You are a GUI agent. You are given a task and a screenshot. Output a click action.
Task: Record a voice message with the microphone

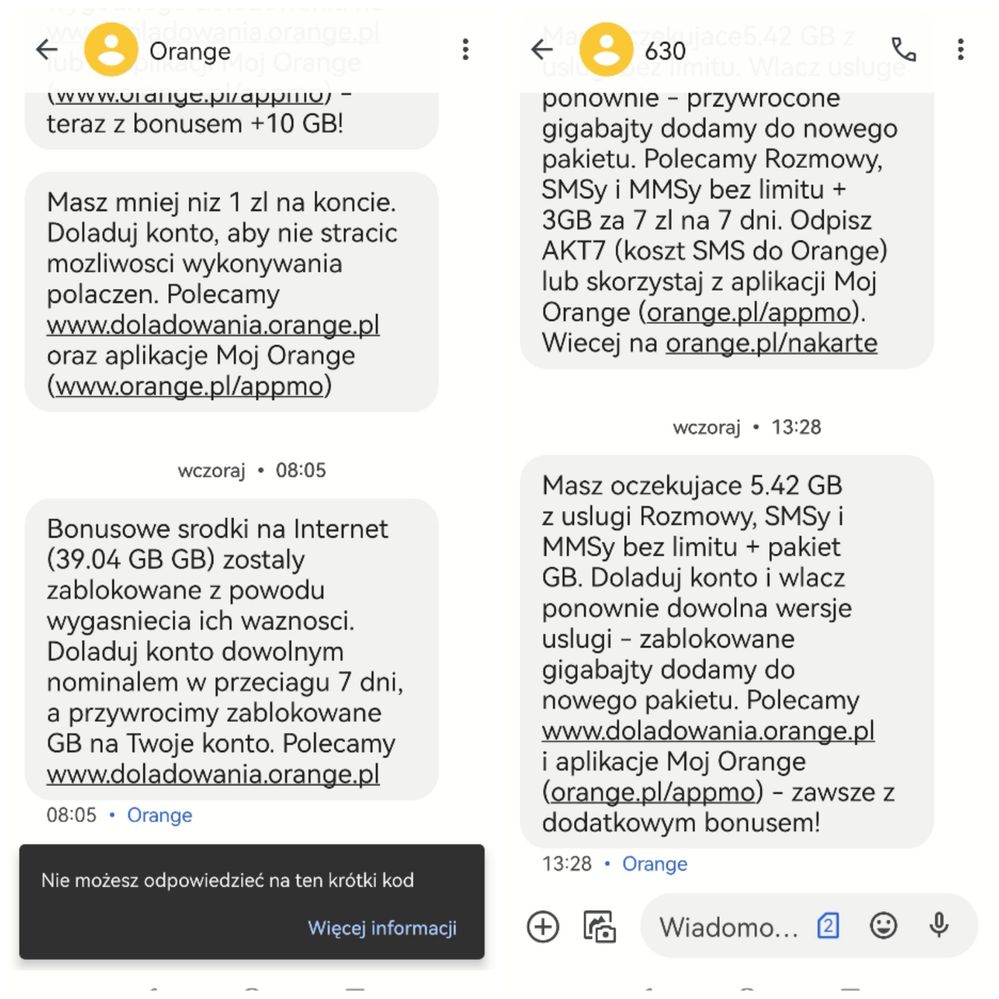coord(938,926)
